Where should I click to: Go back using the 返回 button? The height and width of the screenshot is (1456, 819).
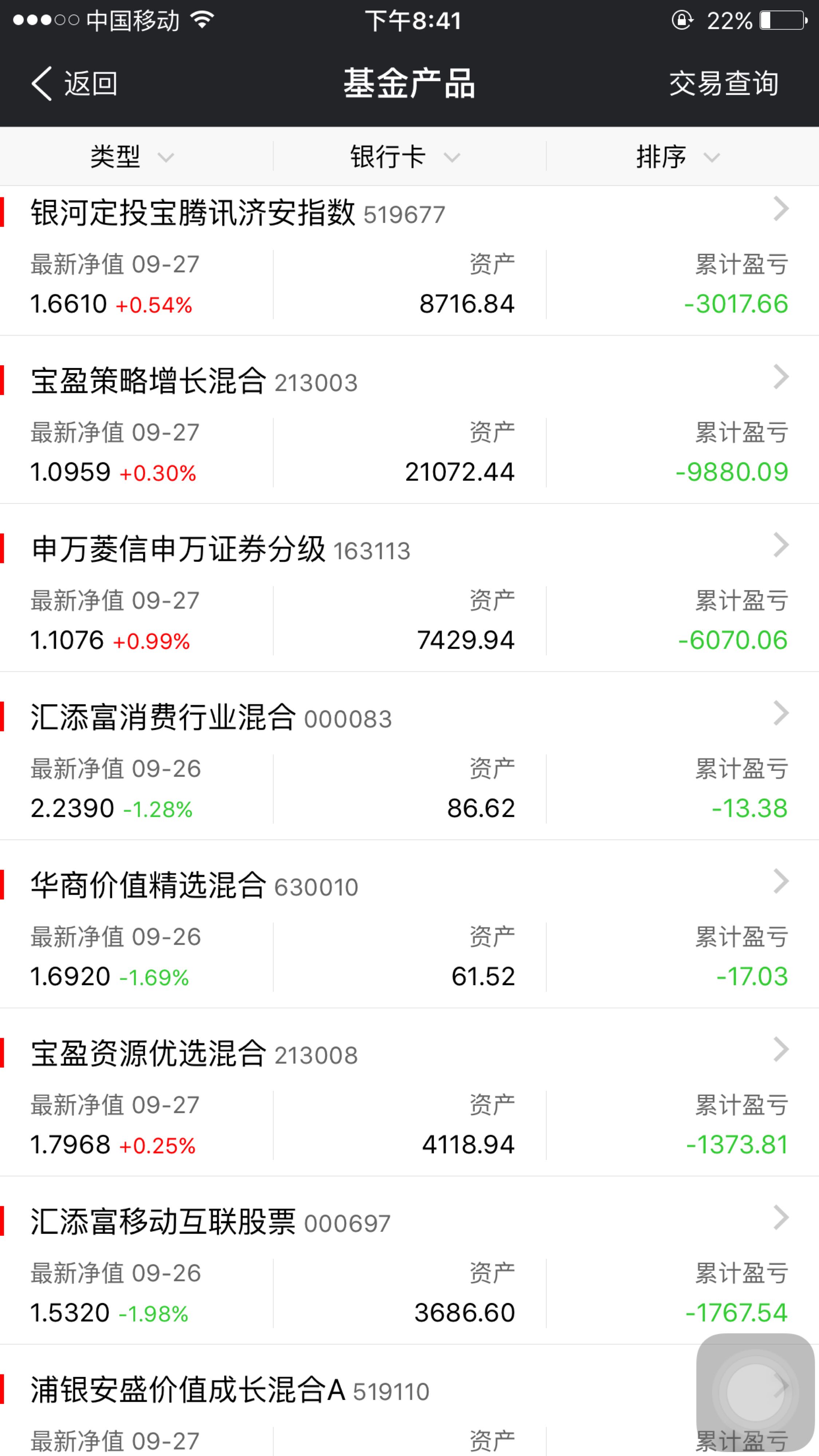74,84
